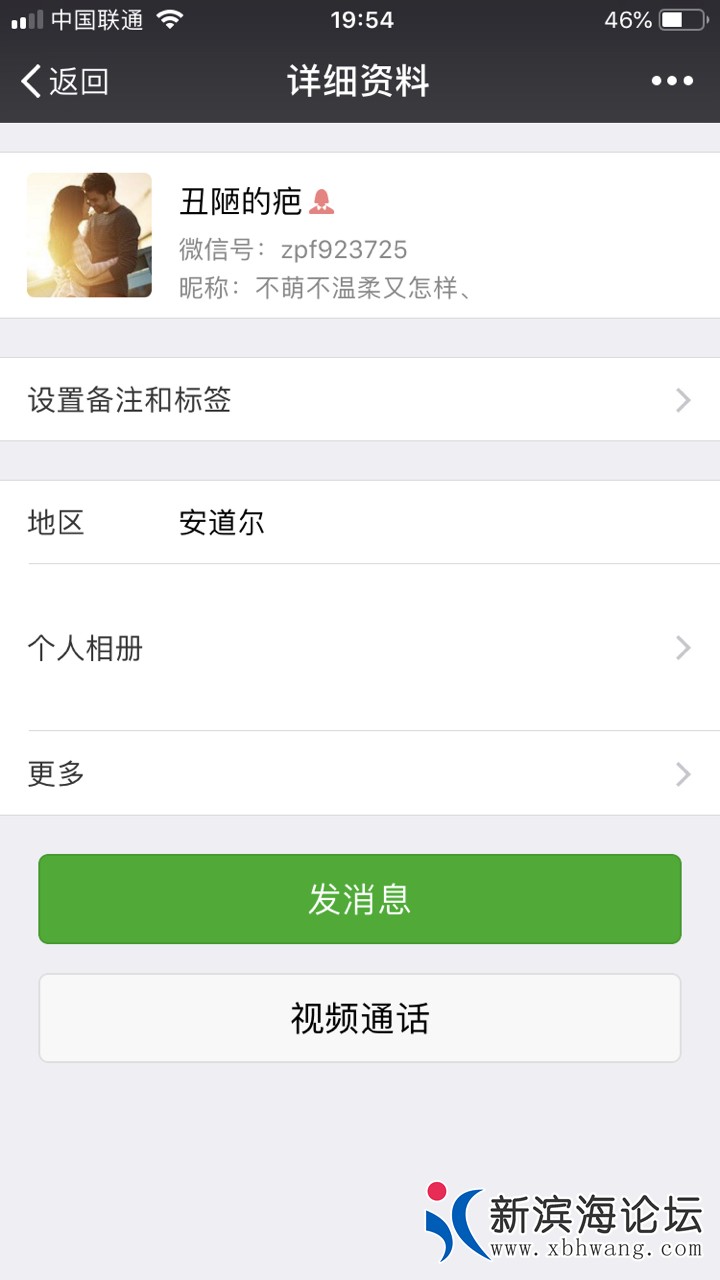
Task: Go back using the 返回 button
Action: pyautogui.click(x=65, y=81)
